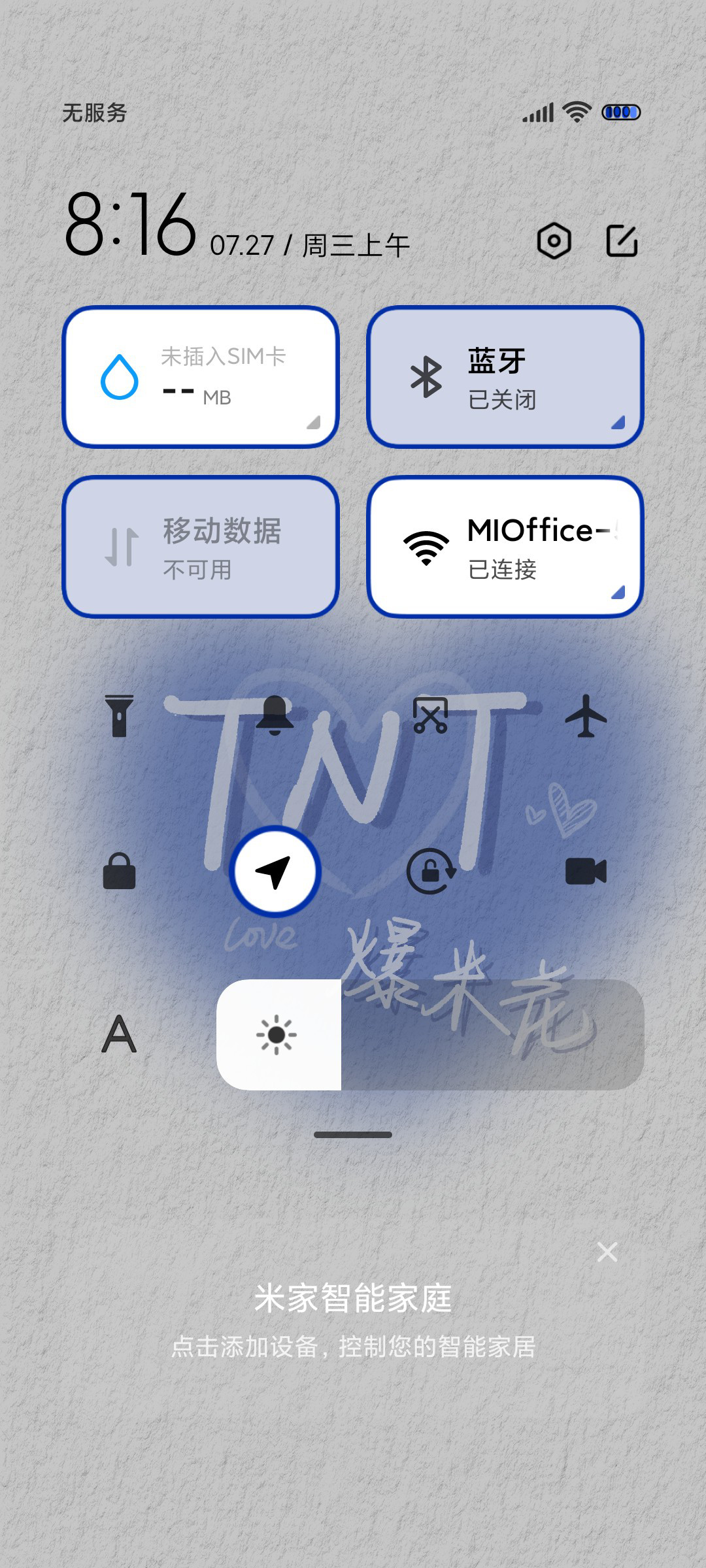The height and width of the screenshot is (1568, 706).
Task: Tap the padlock lock screen icon
Action: (119, 871)
